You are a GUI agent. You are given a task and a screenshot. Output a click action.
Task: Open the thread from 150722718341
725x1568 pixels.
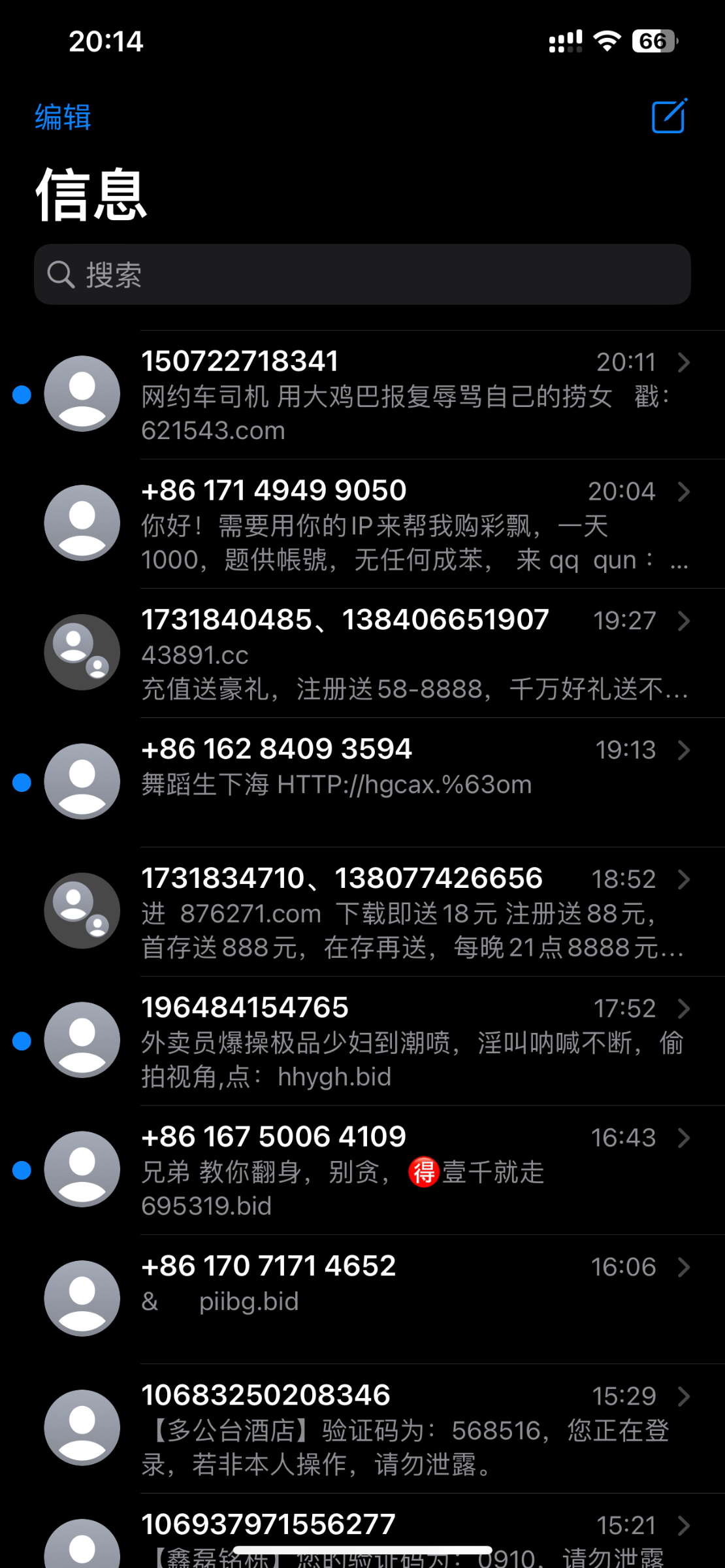pos(362,395)
